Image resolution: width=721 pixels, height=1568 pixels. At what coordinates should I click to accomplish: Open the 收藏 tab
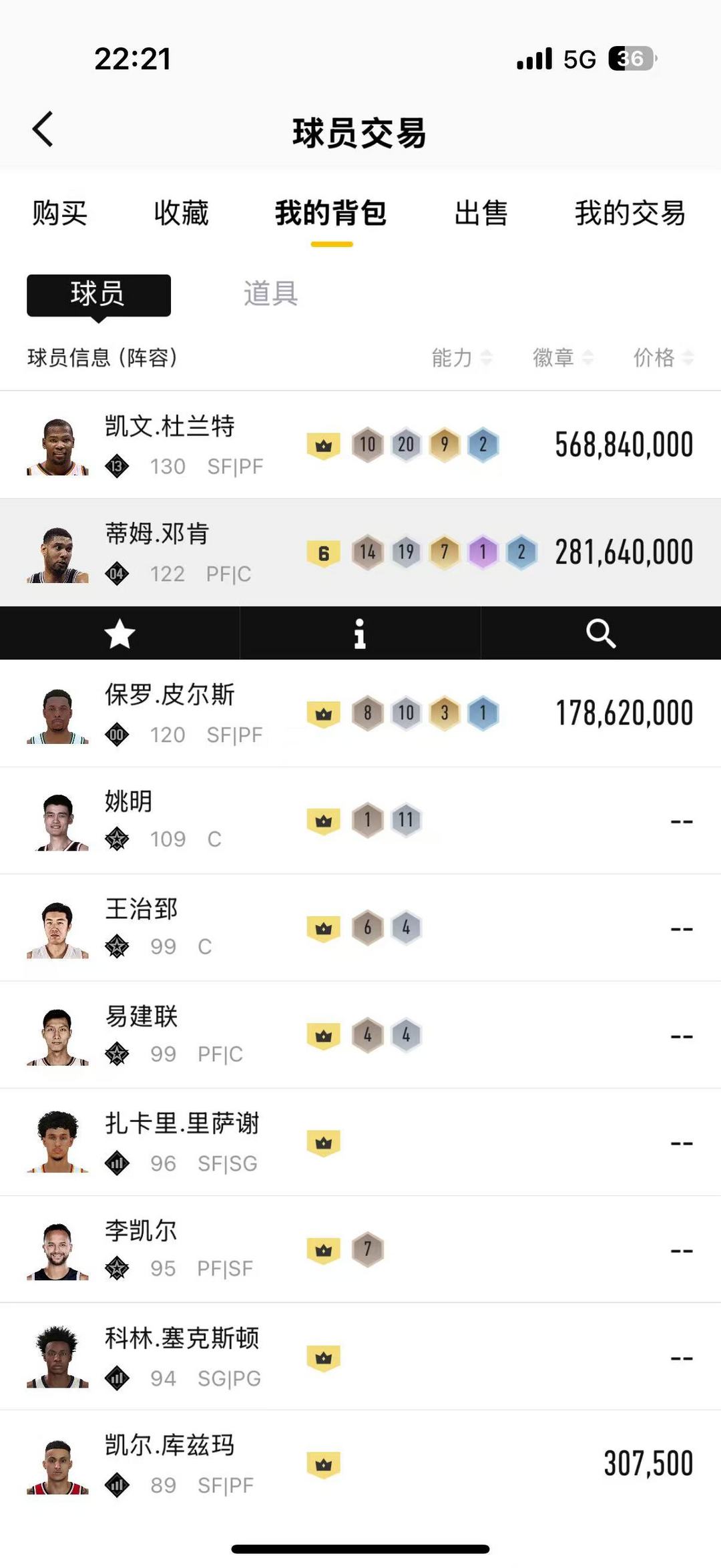click(181, 214)
